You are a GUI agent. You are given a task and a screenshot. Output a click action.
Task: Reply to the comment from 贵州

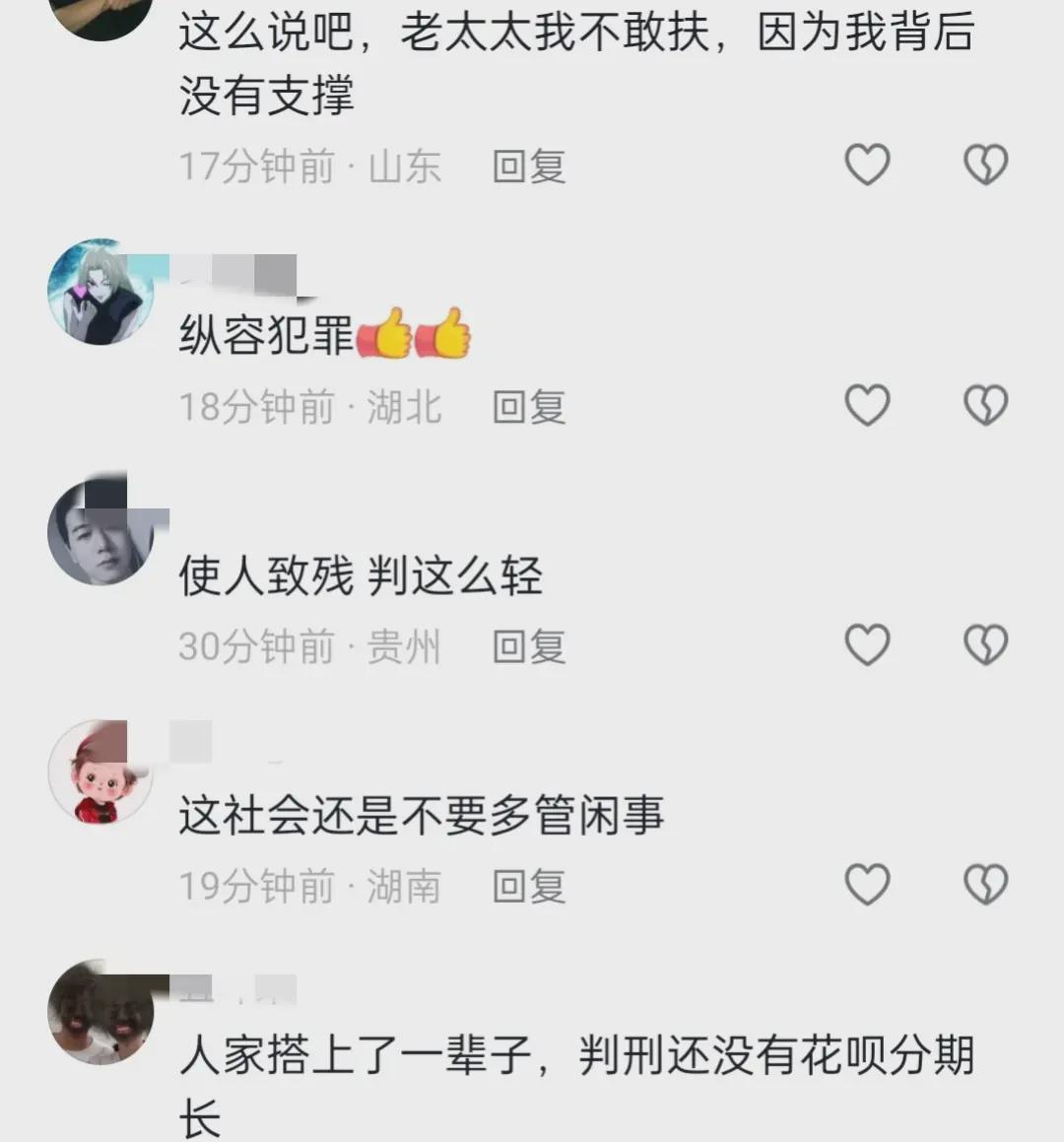coord(529,647)
